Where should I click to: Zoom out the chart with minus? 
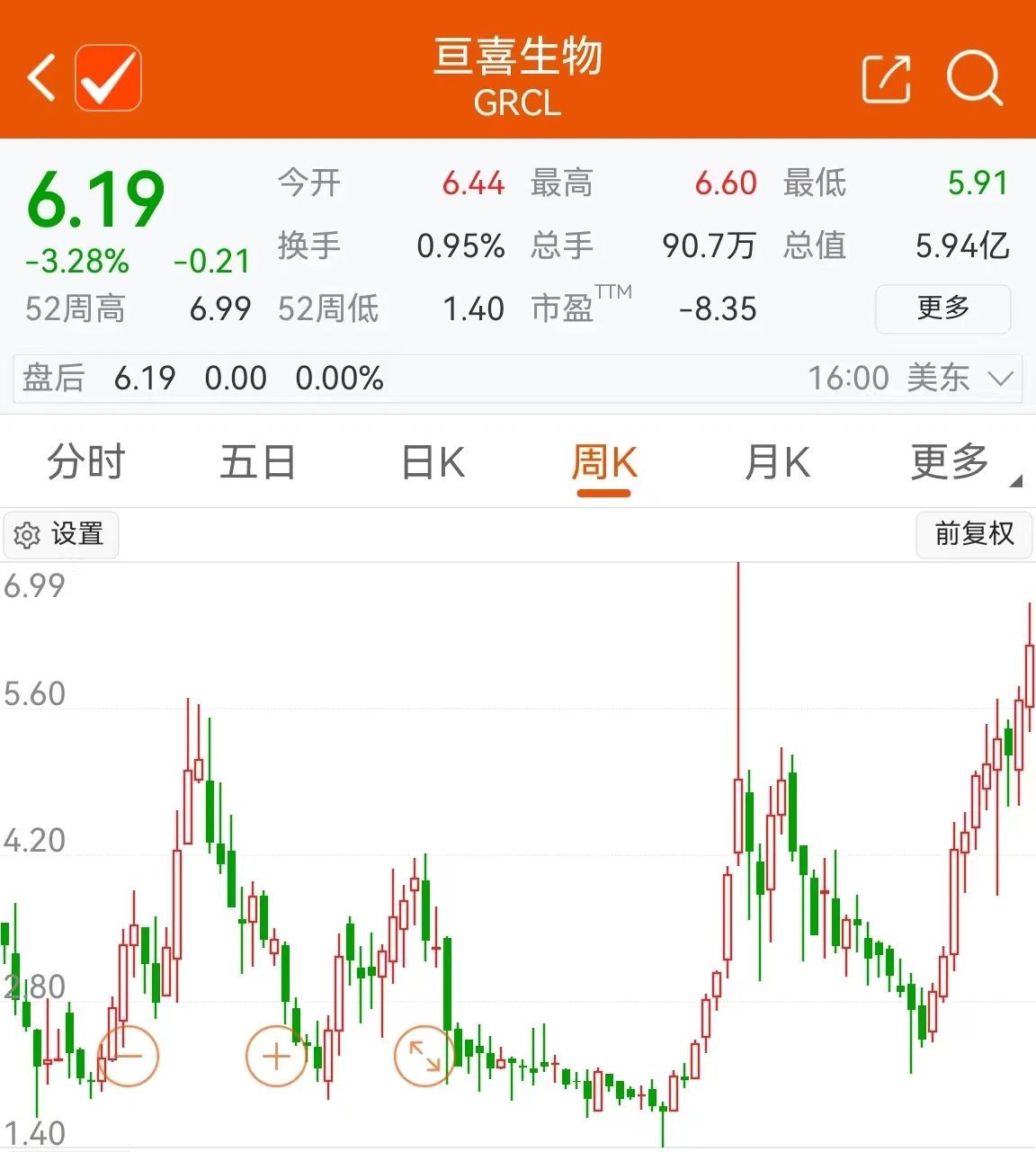(128, 1055)
